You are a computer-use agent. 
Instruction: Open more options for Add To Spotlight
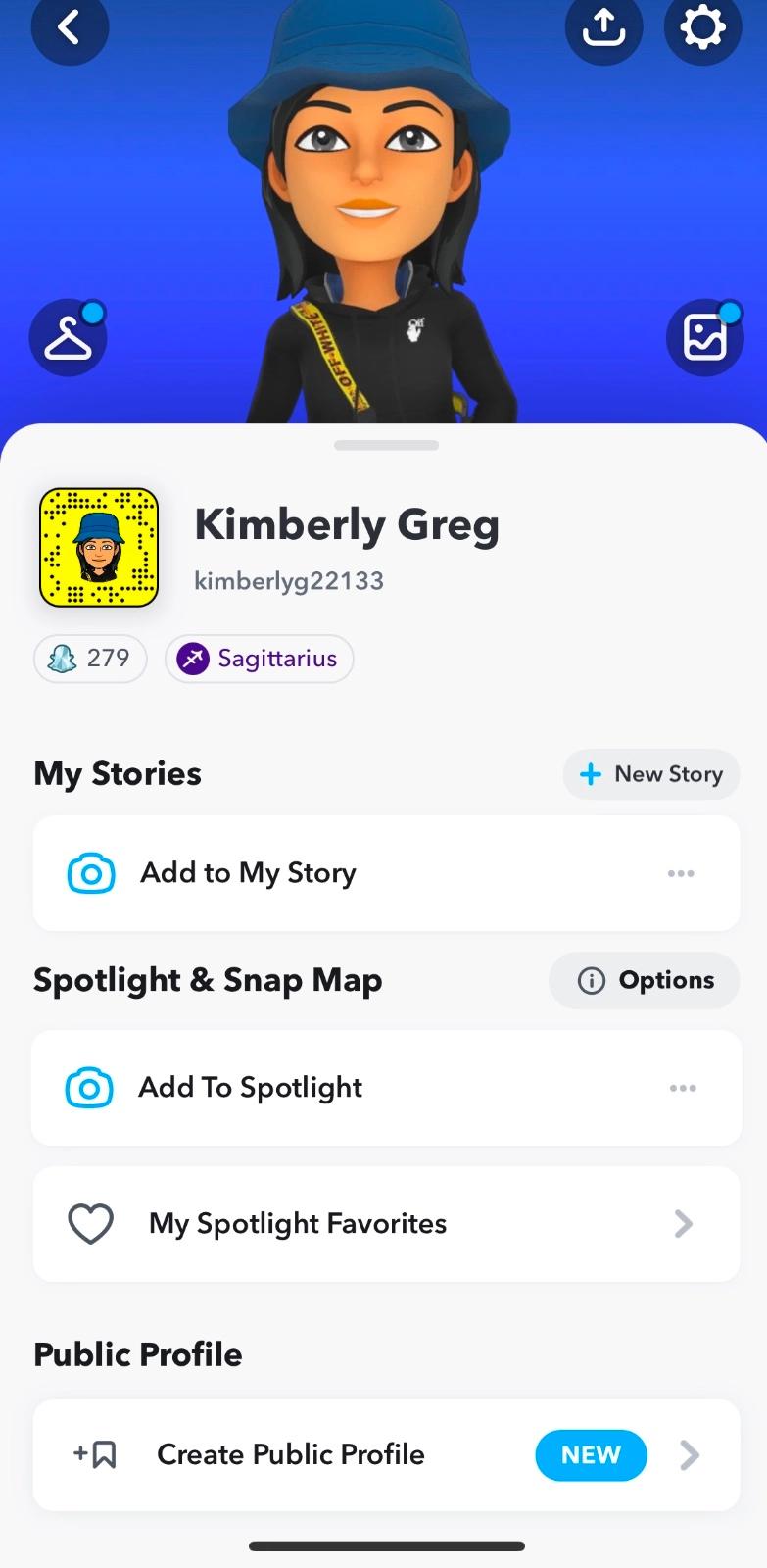pyautogui.click(x=683, y=1088)
